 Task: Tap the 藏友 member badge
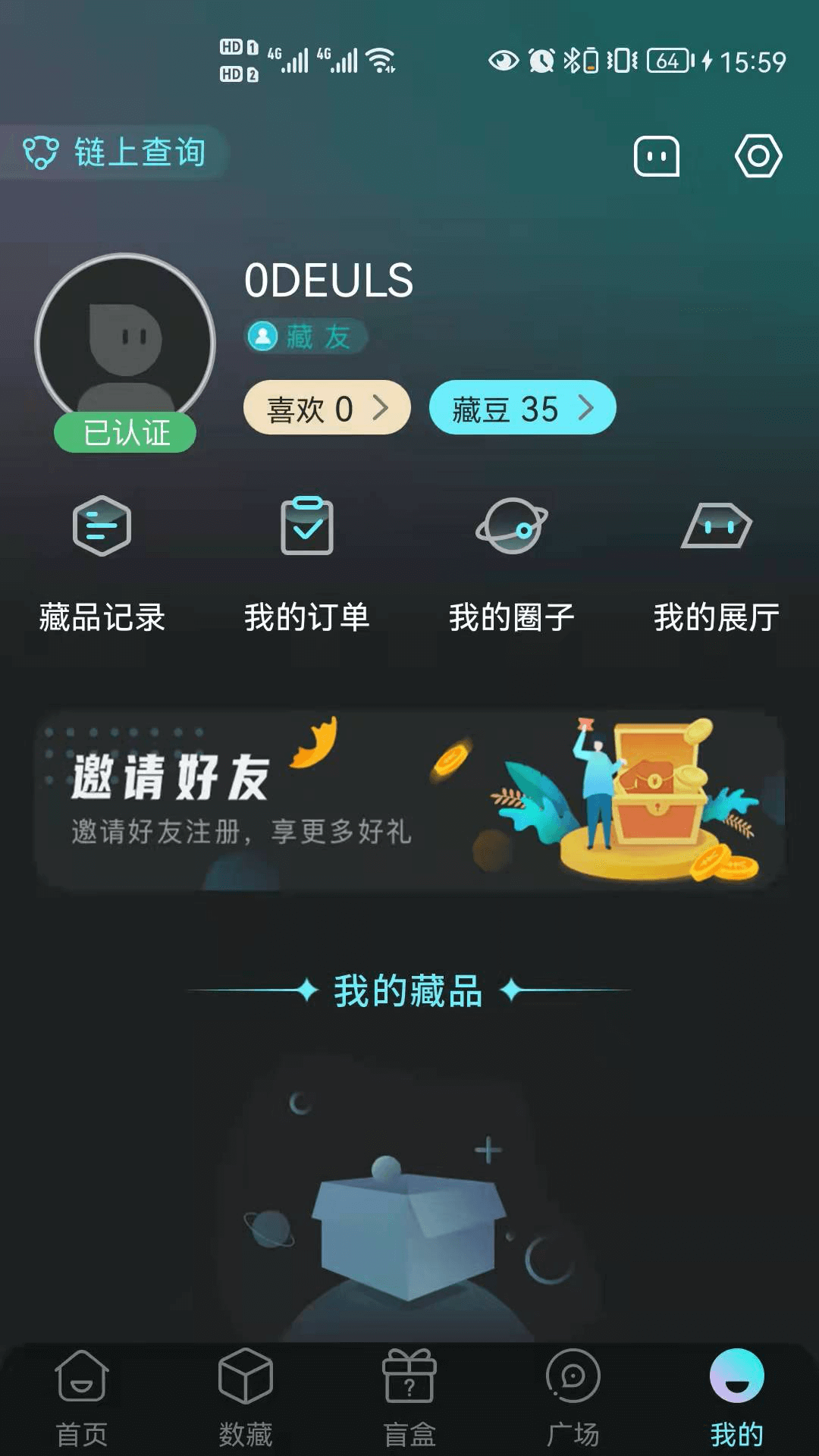[x=306, y=337]
